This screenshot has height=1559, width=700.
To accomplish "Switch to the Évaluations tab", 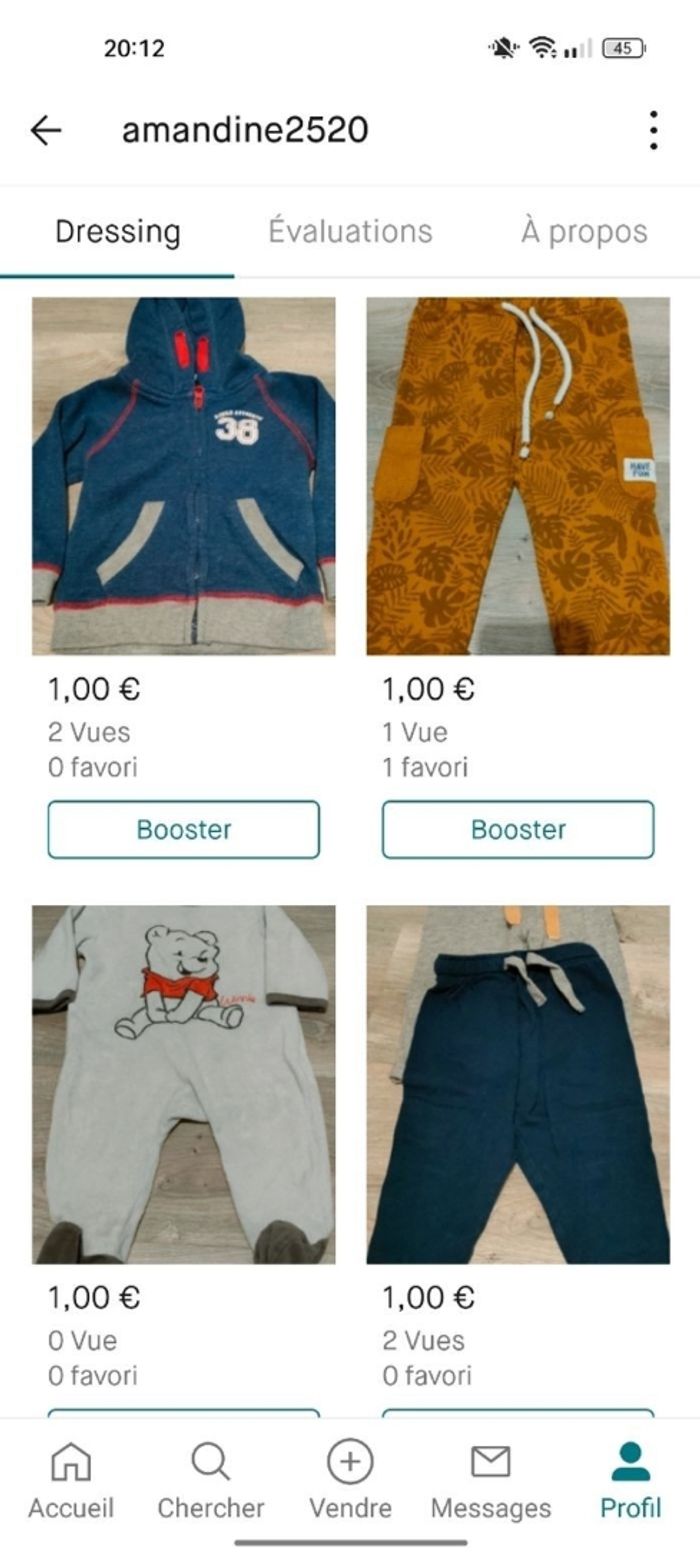I will pyautogui.click(x=350, y=231).
